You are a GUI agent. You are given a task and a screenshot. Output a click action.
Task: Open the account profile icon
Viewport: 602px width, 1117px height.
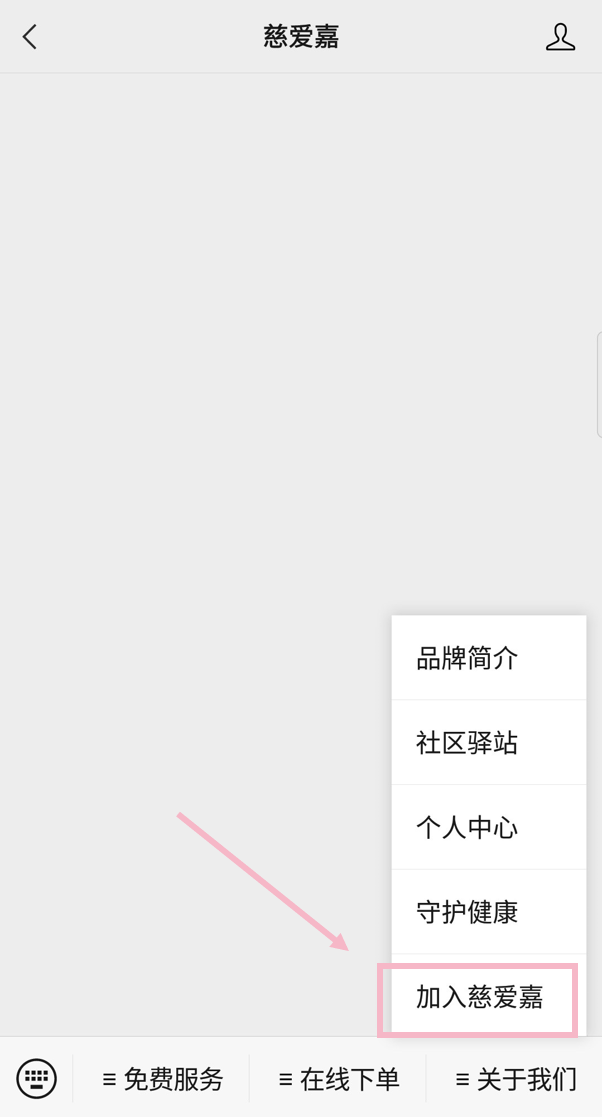[561, 37]
